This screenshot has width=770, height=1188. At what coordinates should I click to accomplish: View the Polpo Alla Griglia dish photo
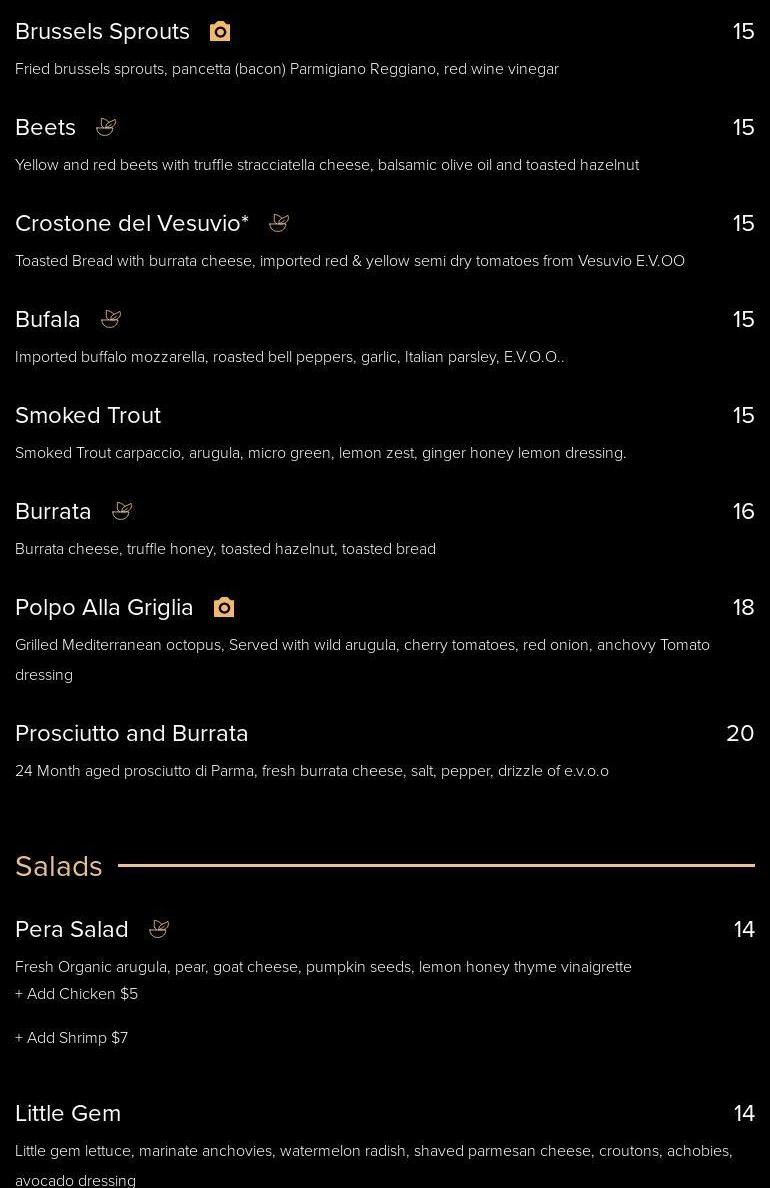pos(224,608)
